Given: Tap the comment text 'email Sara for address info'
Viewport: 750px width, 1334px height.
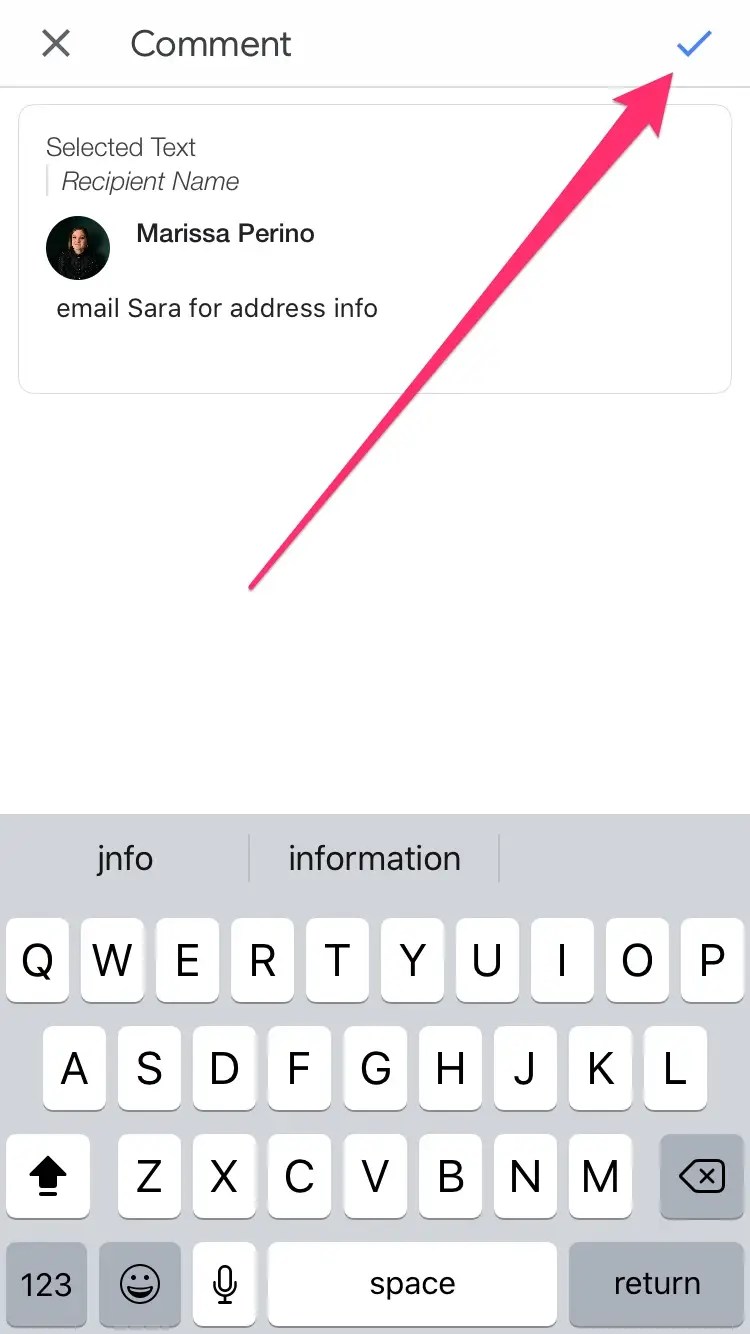Looking at the screenshot, I should tap(217, 308).
